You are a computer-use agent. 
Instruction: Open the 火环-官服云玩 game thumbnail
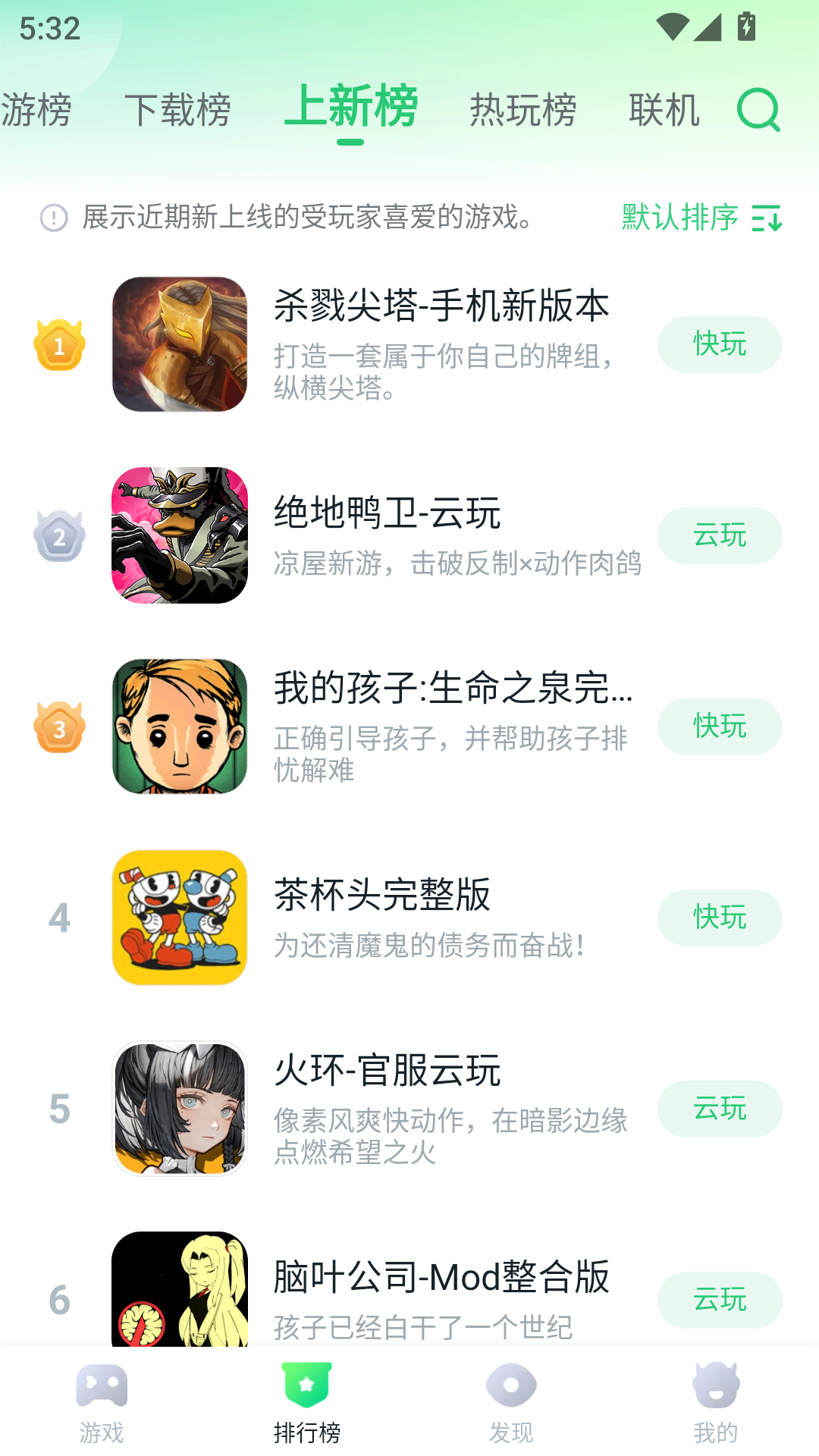click(x=180, y=1109)
